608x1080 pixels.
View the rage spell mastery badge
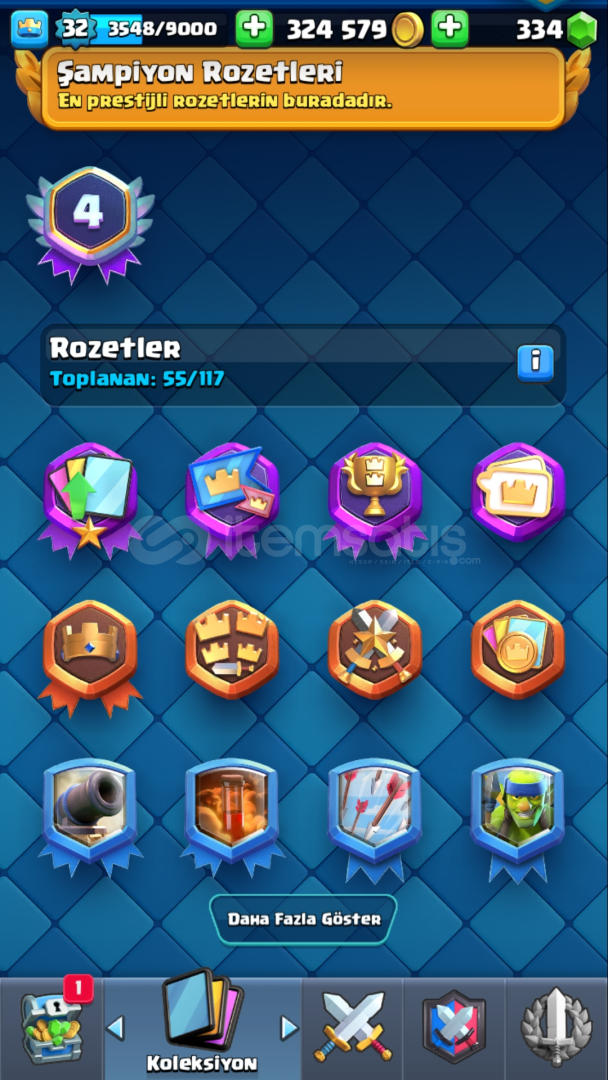point(232,816)
